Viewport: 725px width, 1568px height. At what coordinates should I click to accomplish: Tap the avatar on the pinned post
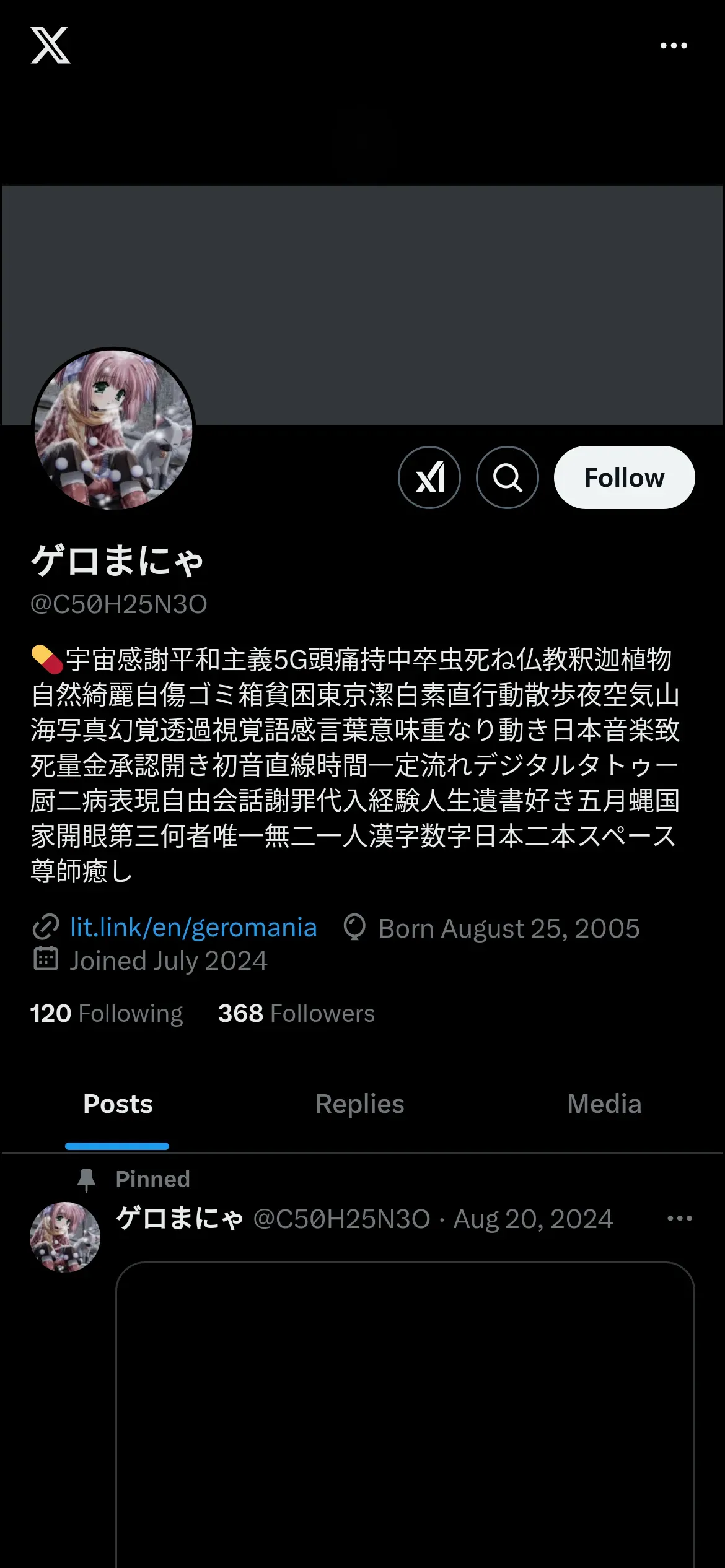(x=65, y=1237)
